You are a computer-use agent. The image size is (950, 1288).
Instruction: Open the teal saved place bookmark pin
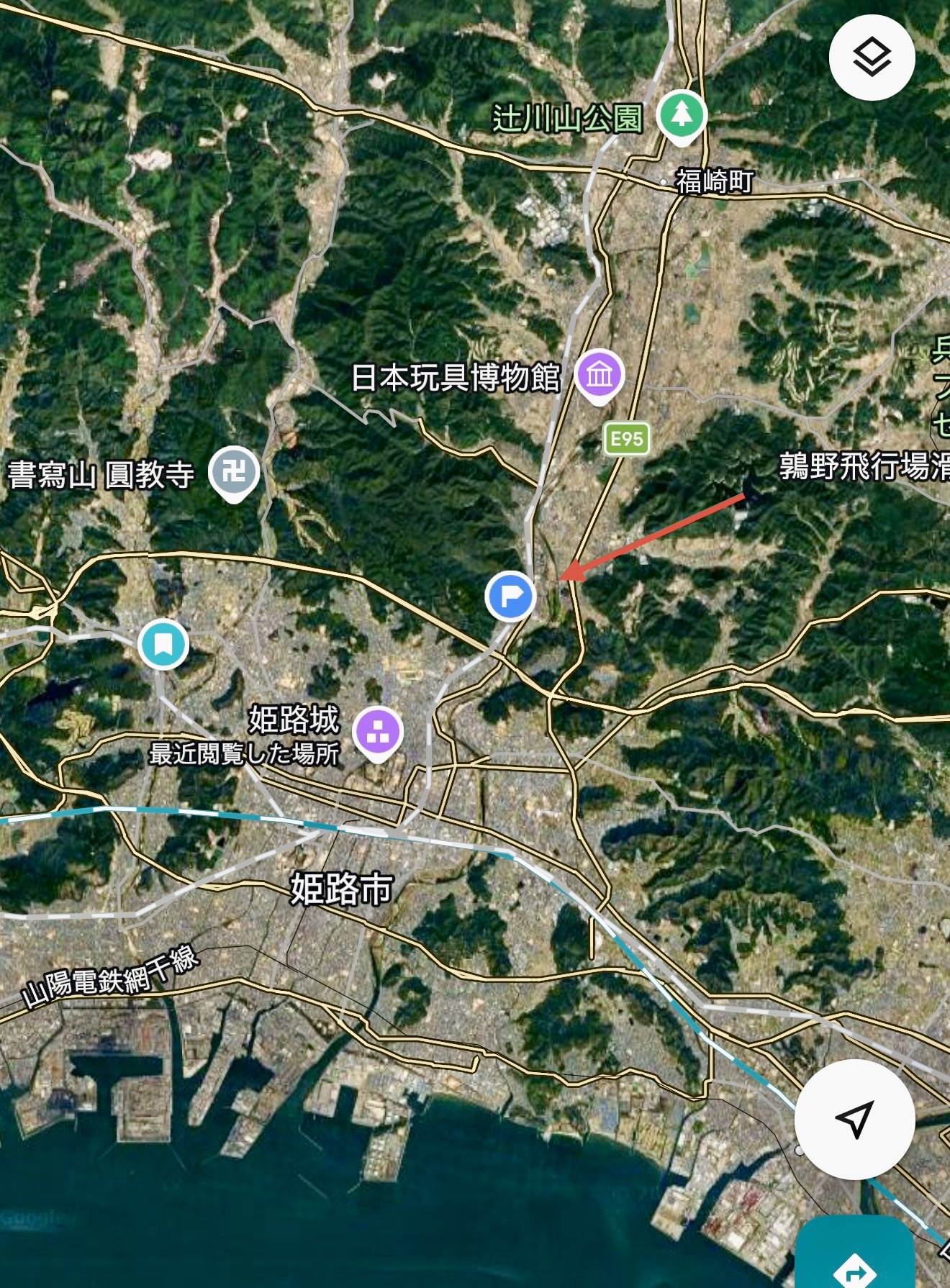pyautogui.click(x=164, y=643)
